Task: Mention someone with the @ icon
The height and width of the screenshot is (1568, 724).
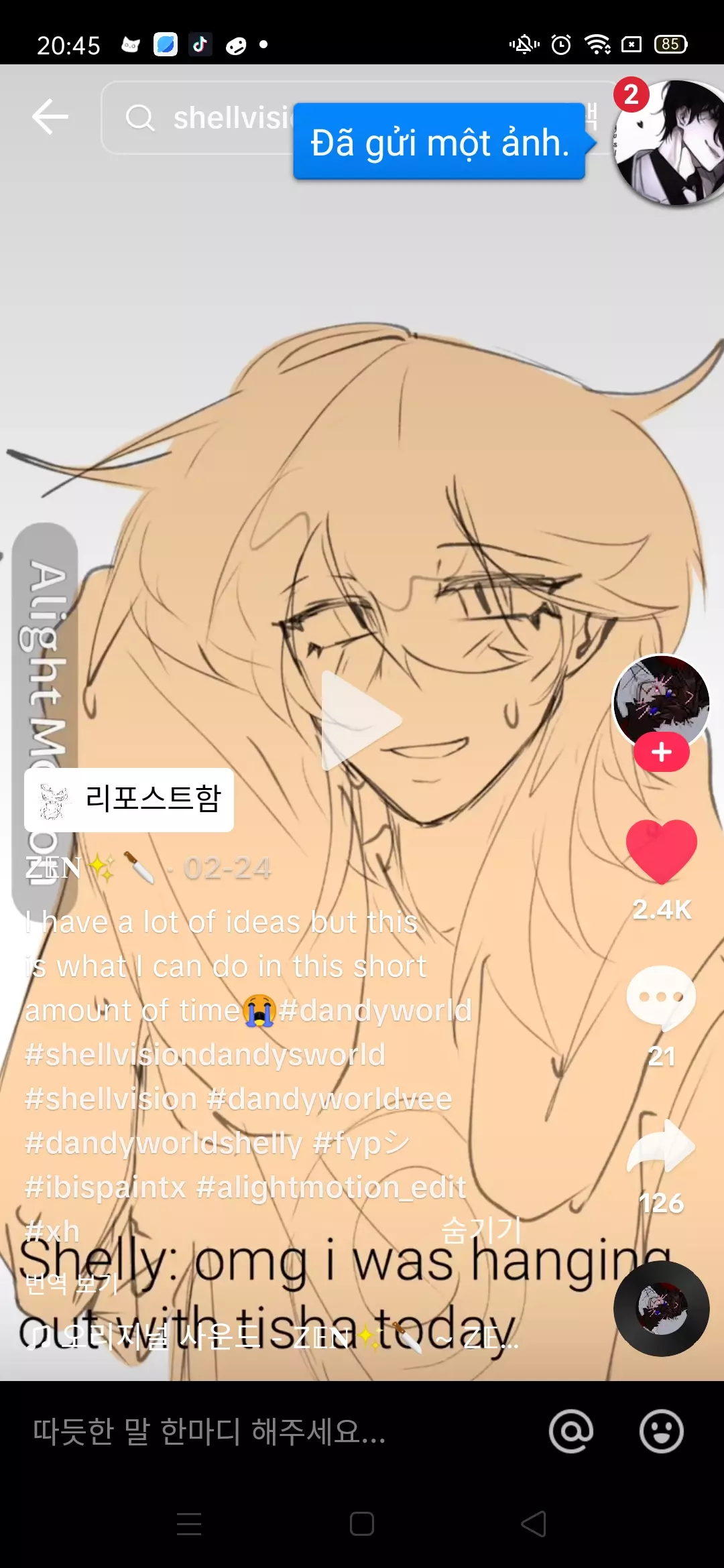Action: [x=570, y=1431]
